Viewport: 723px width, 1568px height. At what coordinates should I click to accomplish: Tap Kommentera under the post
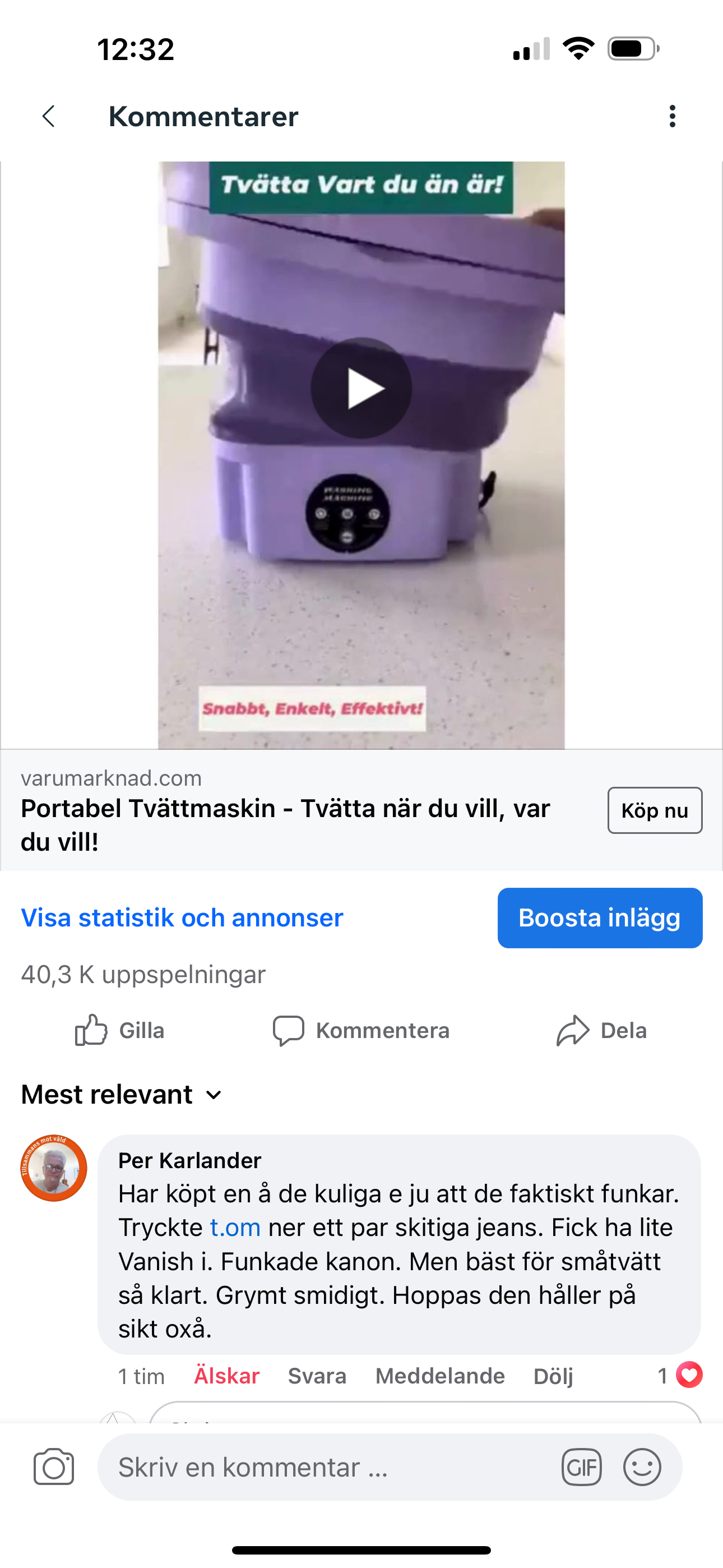pos(361,1030)
